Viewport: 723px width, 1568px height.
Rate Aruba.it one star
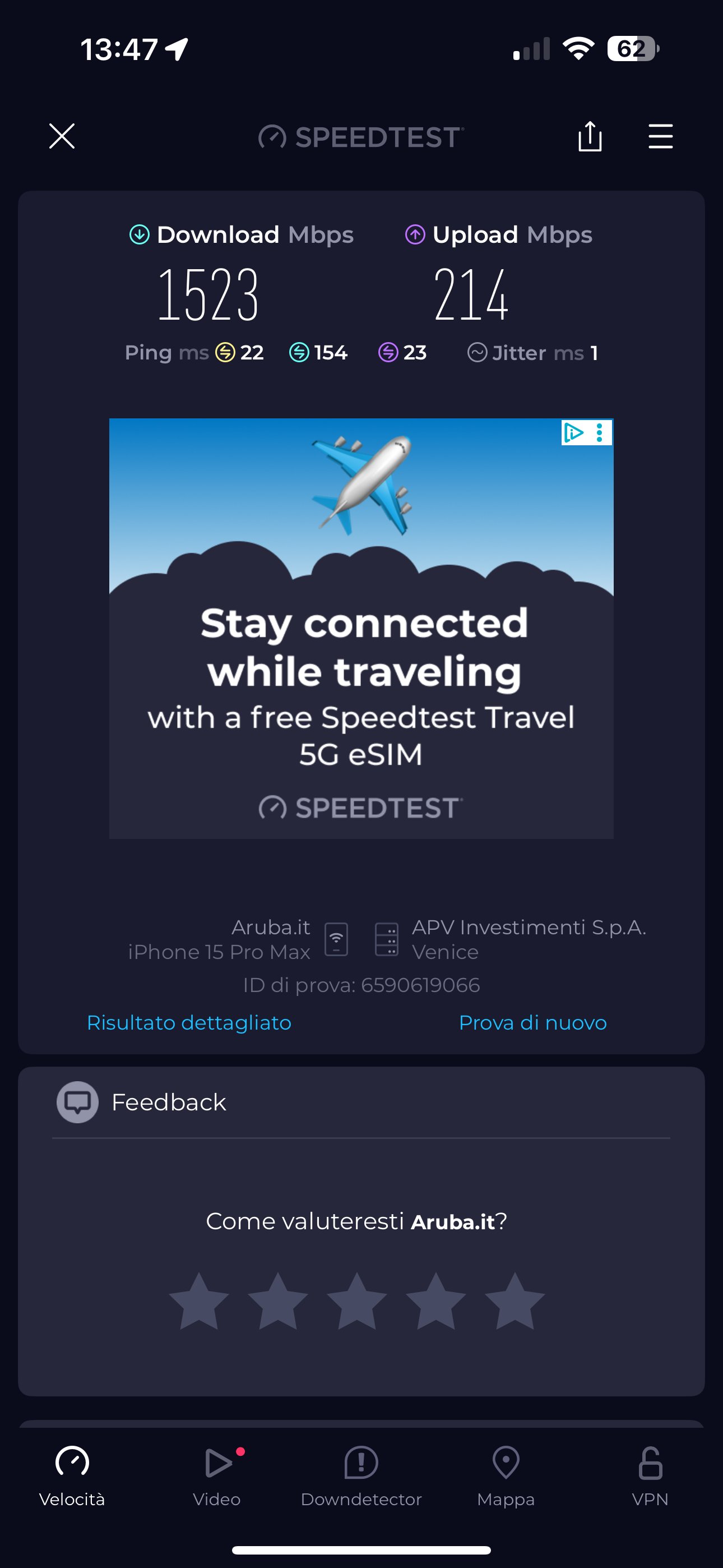click(199, 1302)
